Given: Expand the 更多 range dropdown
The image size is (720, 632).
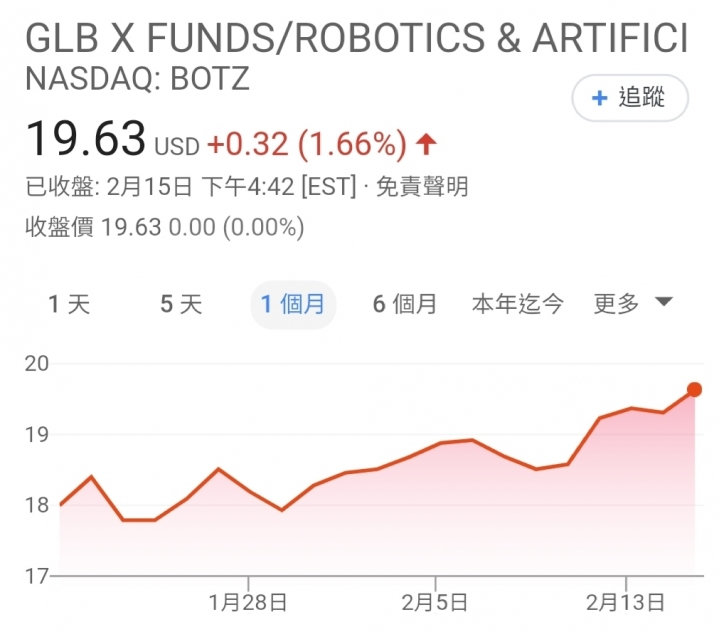Looking at the screenshot, I should [x=633, y=304].
